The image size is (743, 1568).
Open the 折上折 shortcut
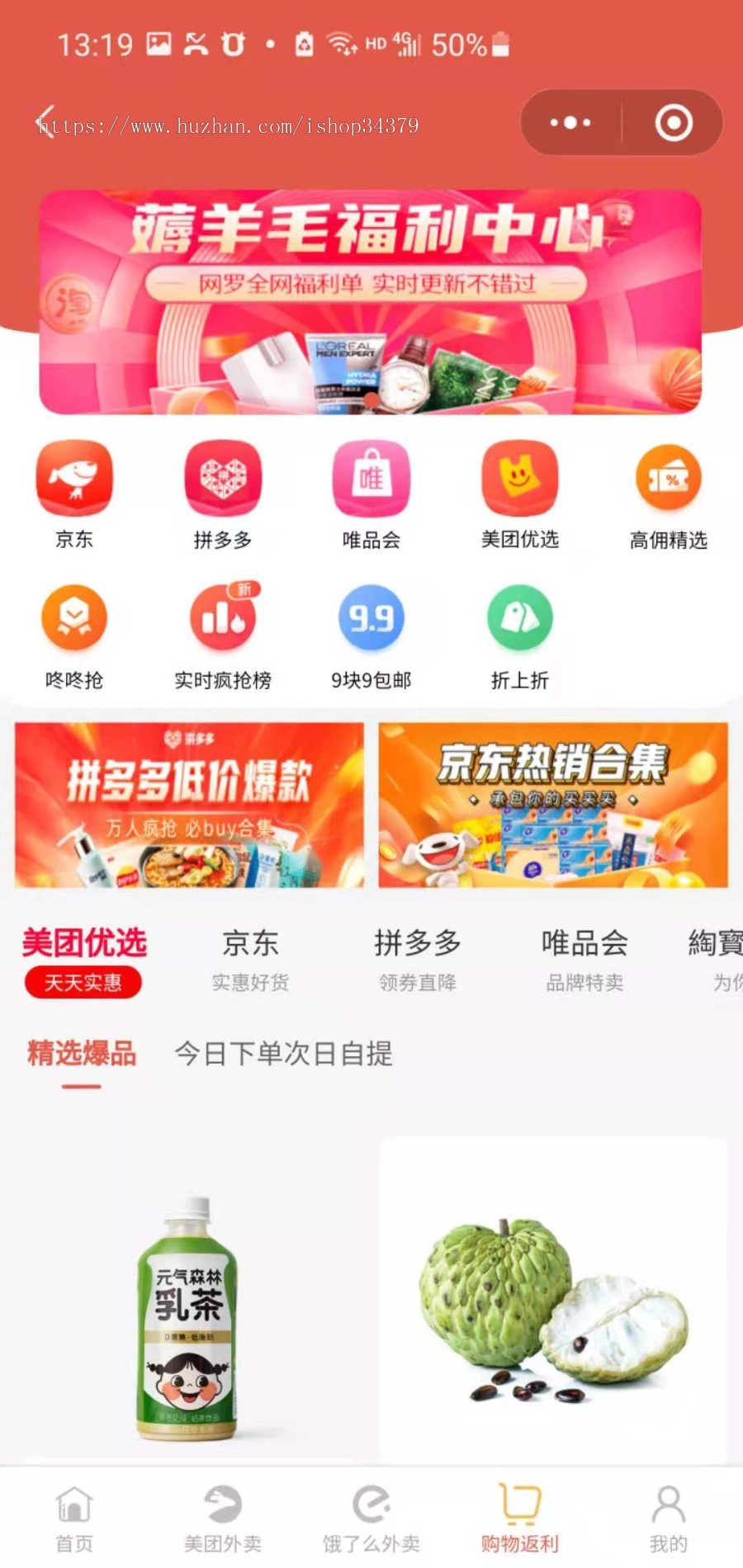pyautogui.click(x=520, y=619)
